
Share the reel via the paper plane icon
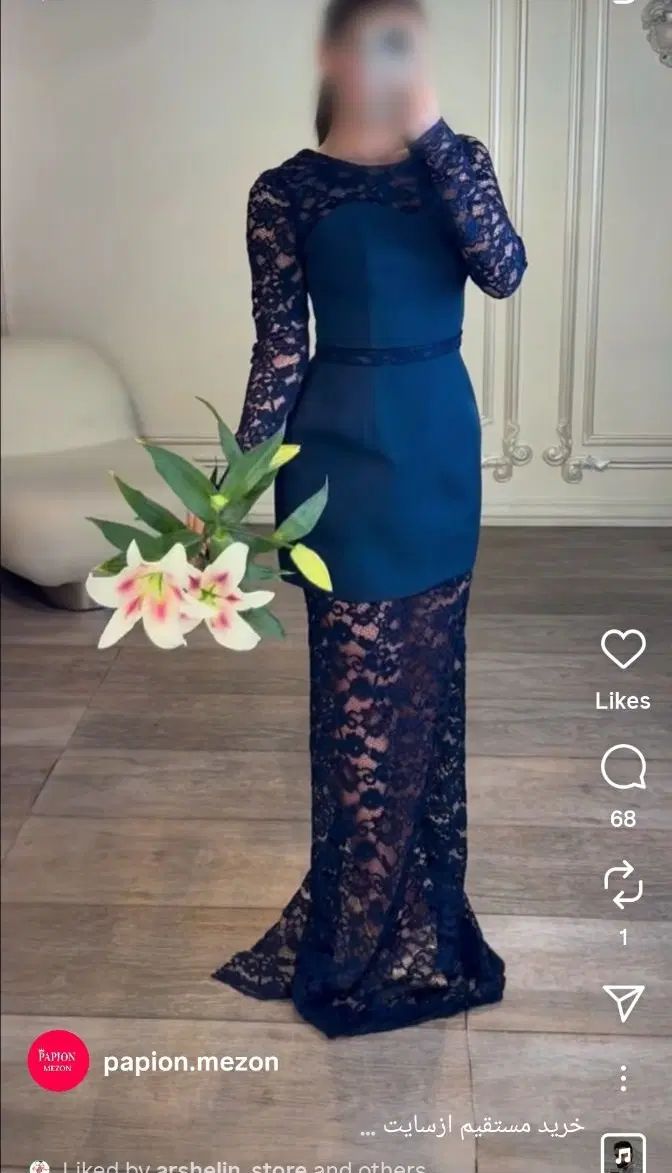[623, 1002]
